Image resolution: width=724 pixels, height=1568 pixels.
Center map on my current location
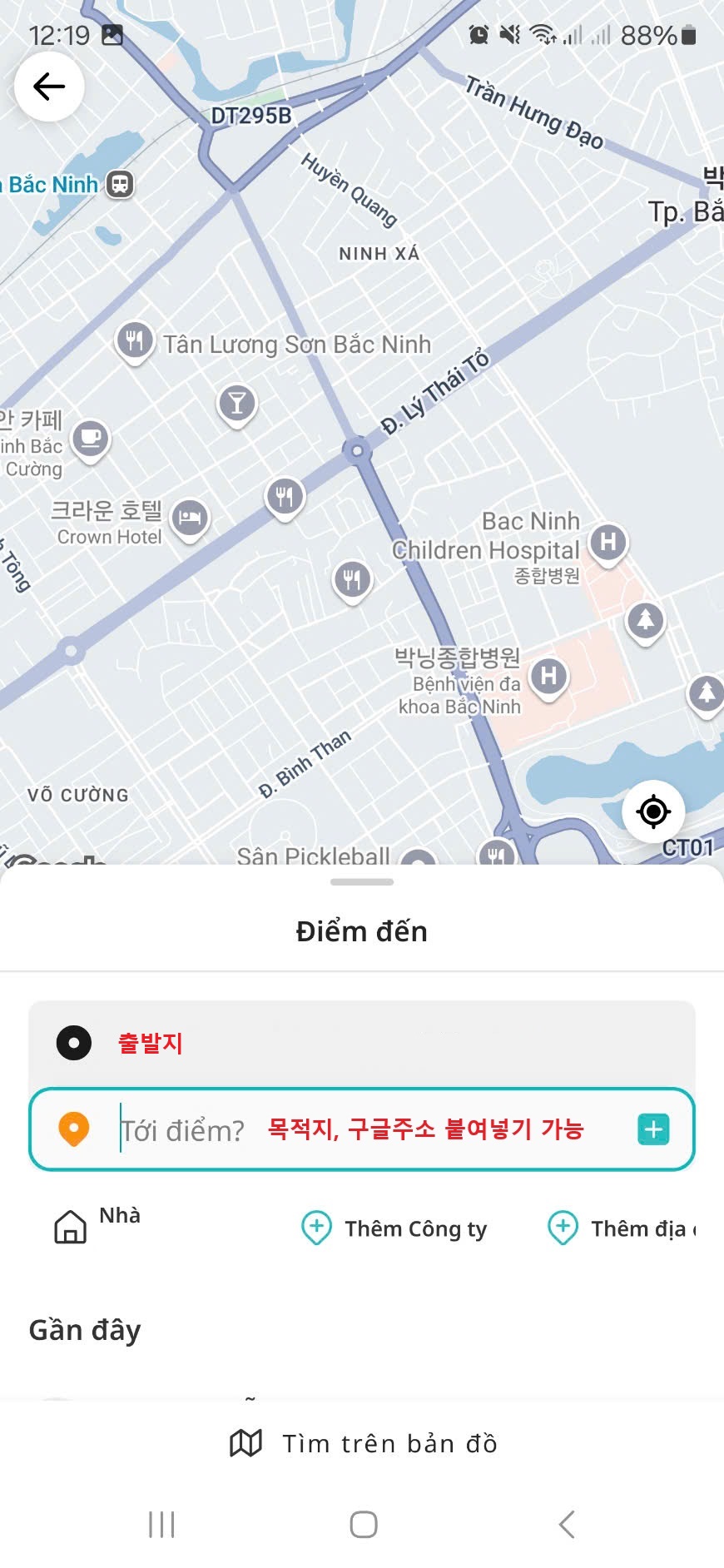pyautogui.click(x=653, y=811)
